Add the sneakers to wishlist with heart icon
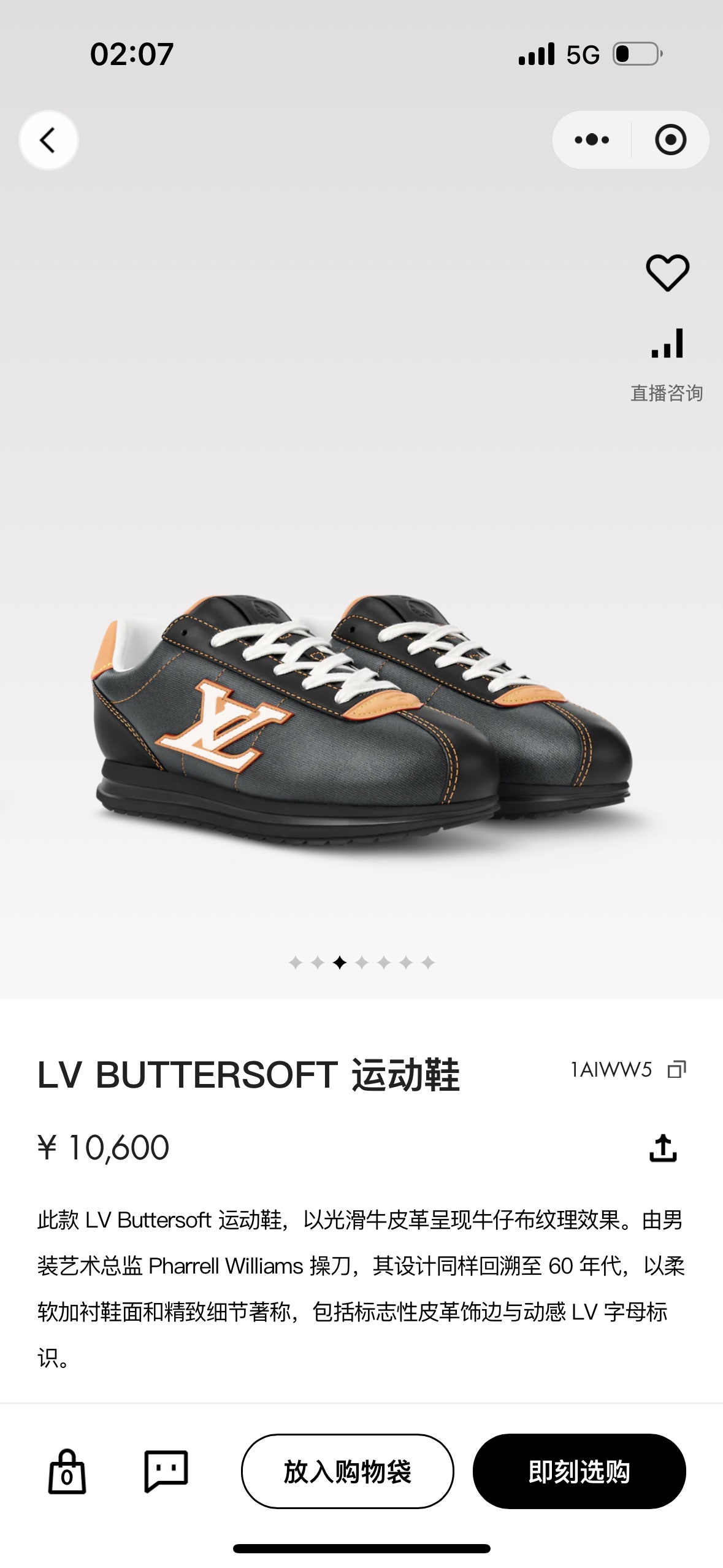Viewport: 723px width, 1568px height. [667, 272]
